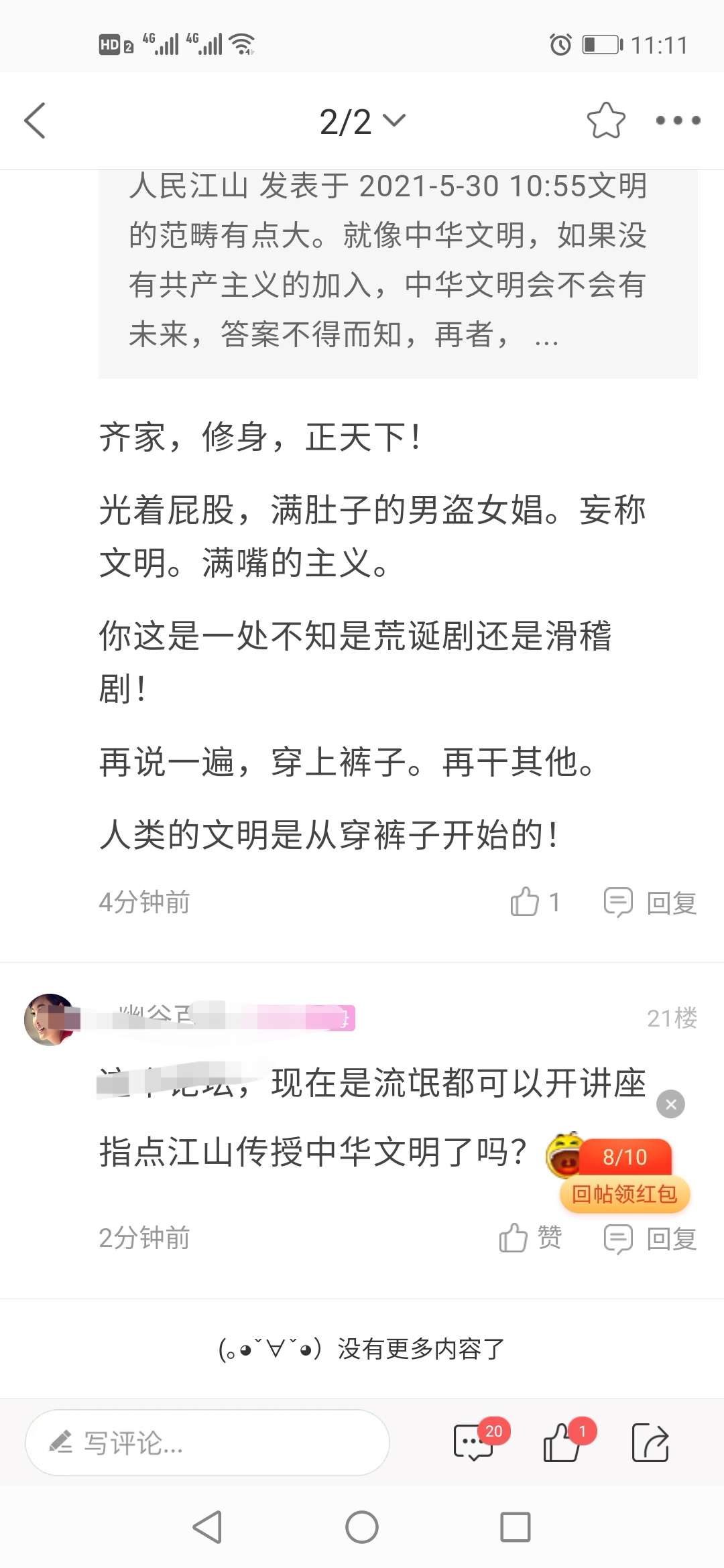Tap the system home button
Screen dimensions: 724x1568
[362, 1528]
